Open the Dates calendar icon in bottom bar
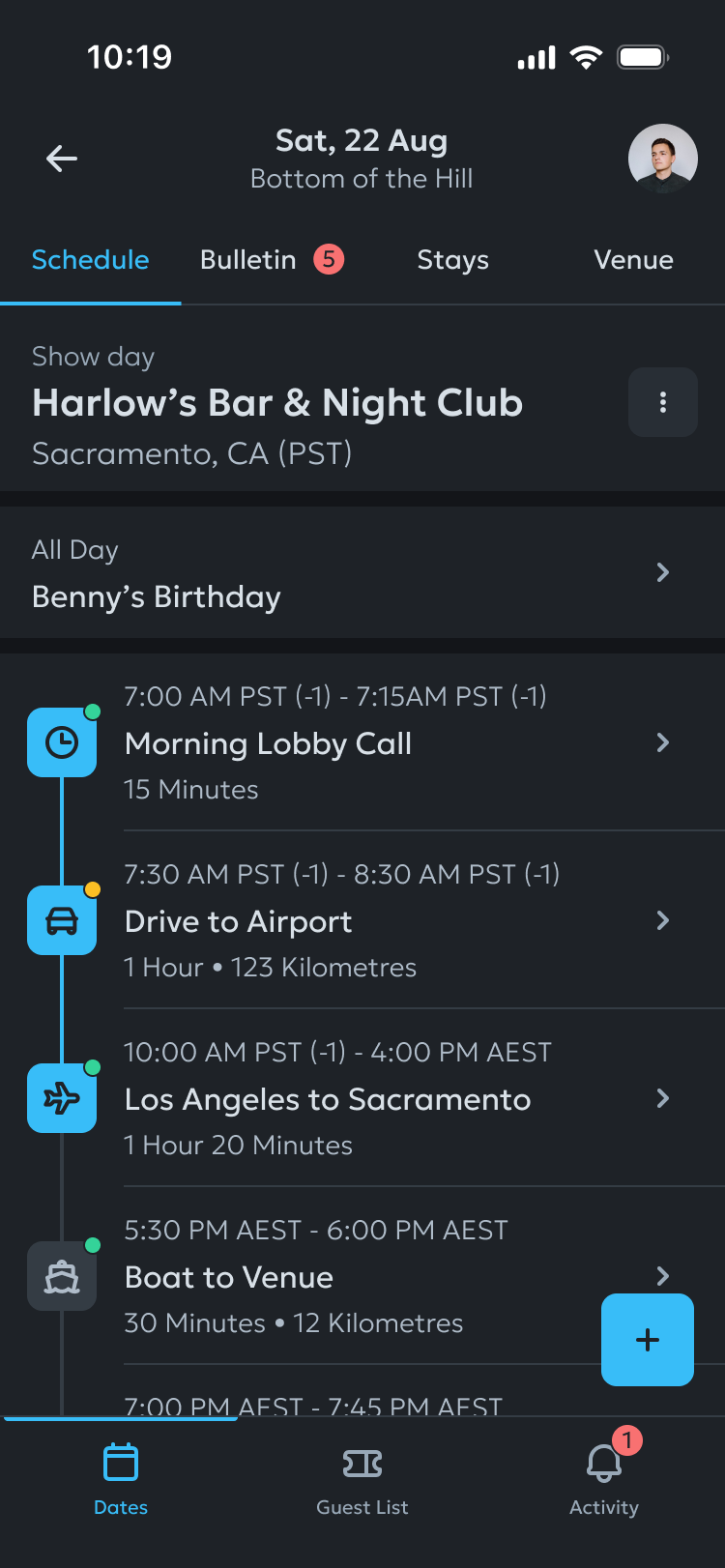The image size is (725, 1568). coord(120,1462)
